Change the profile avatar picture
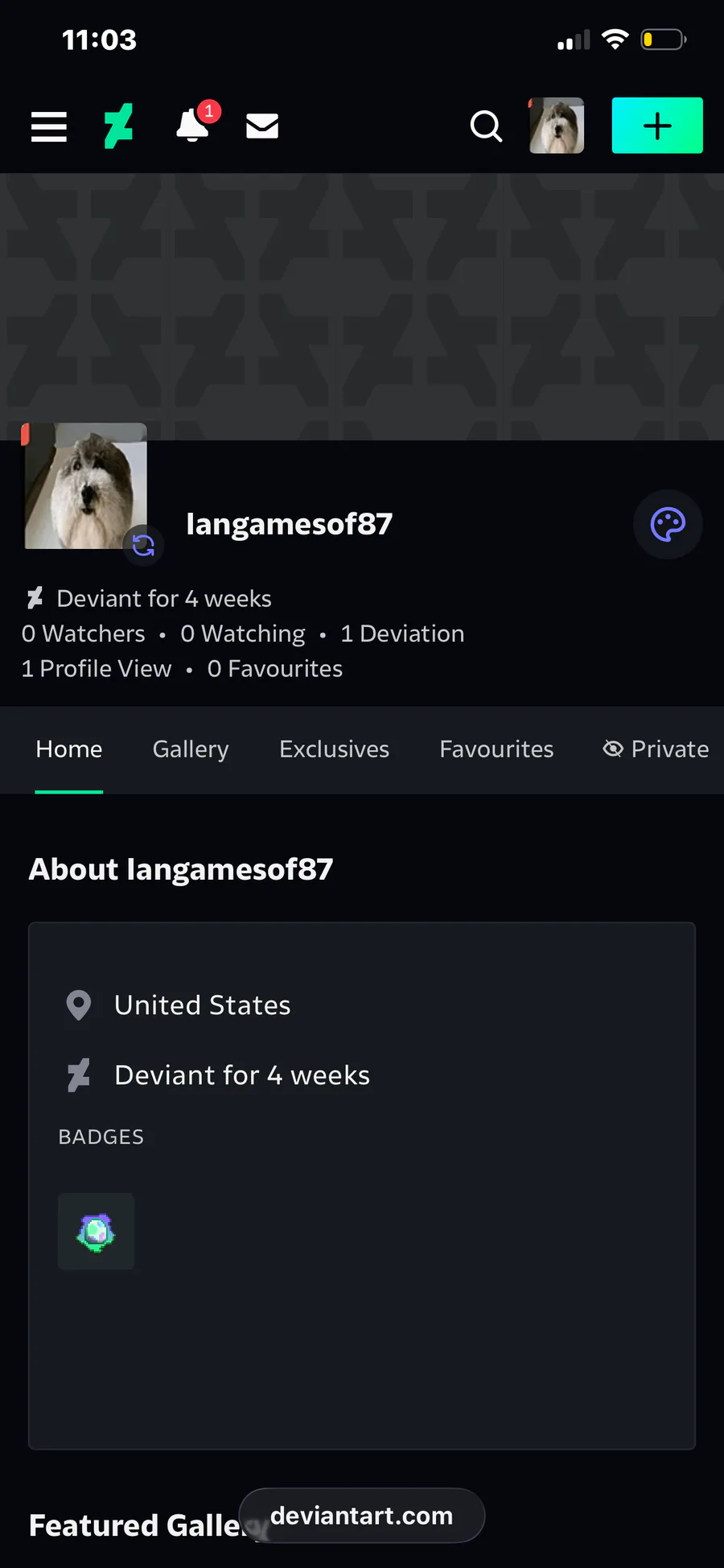724x1568 pixels. click(143, 546)
